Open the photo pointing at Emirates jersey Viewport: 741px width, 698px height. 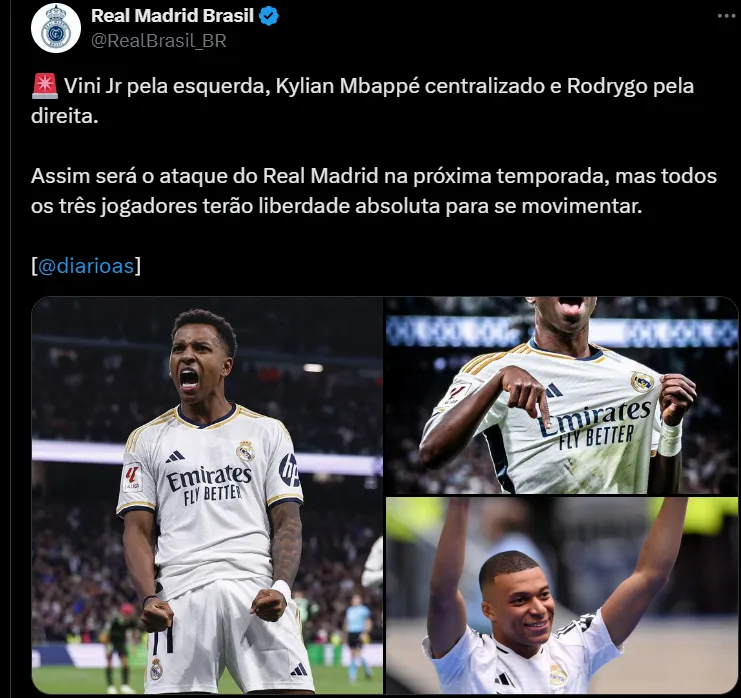pos(561,395)
